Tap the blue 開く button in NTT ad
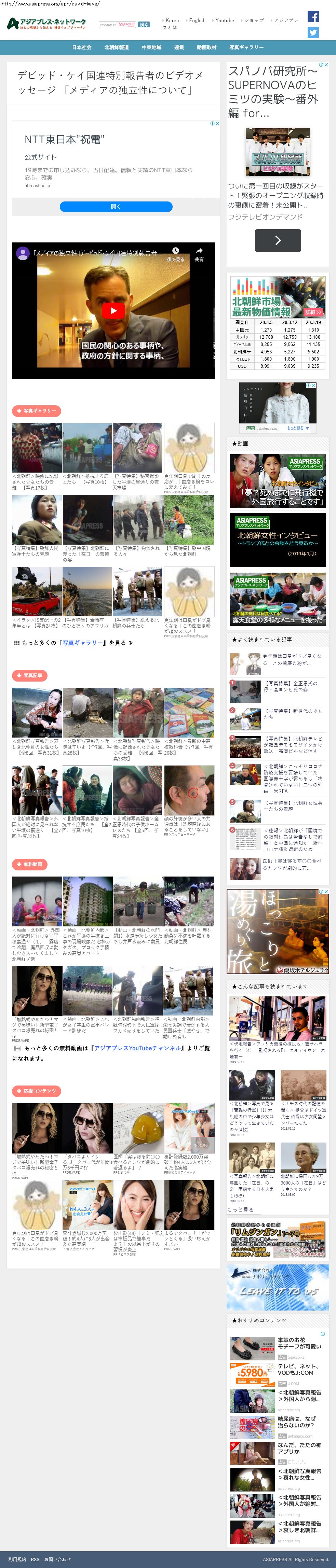 click(x=116, y=206)
